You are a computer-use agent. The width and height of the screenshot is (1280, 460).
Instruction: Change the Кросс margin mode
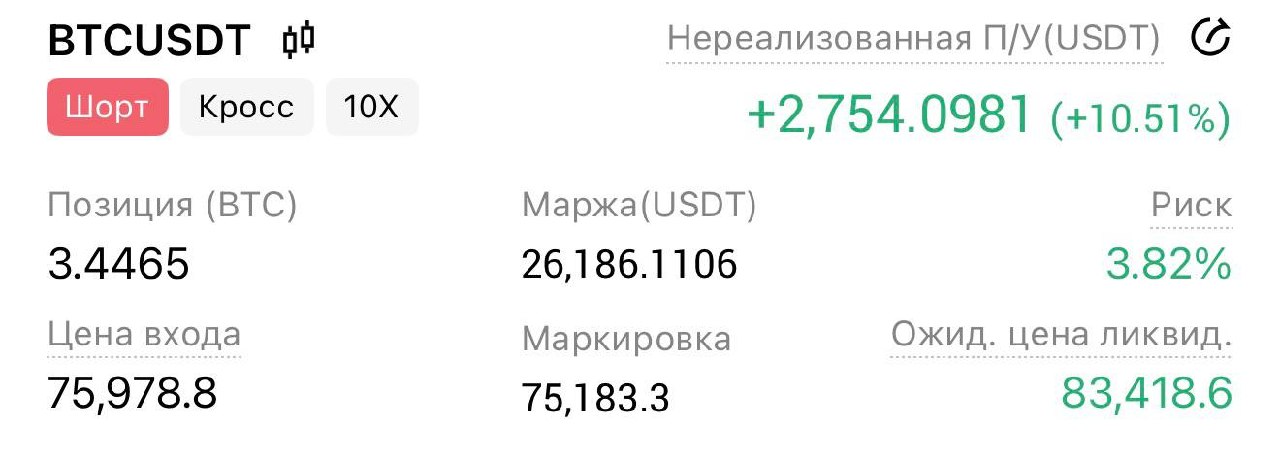pyautogui.click(x=246, y=107)
